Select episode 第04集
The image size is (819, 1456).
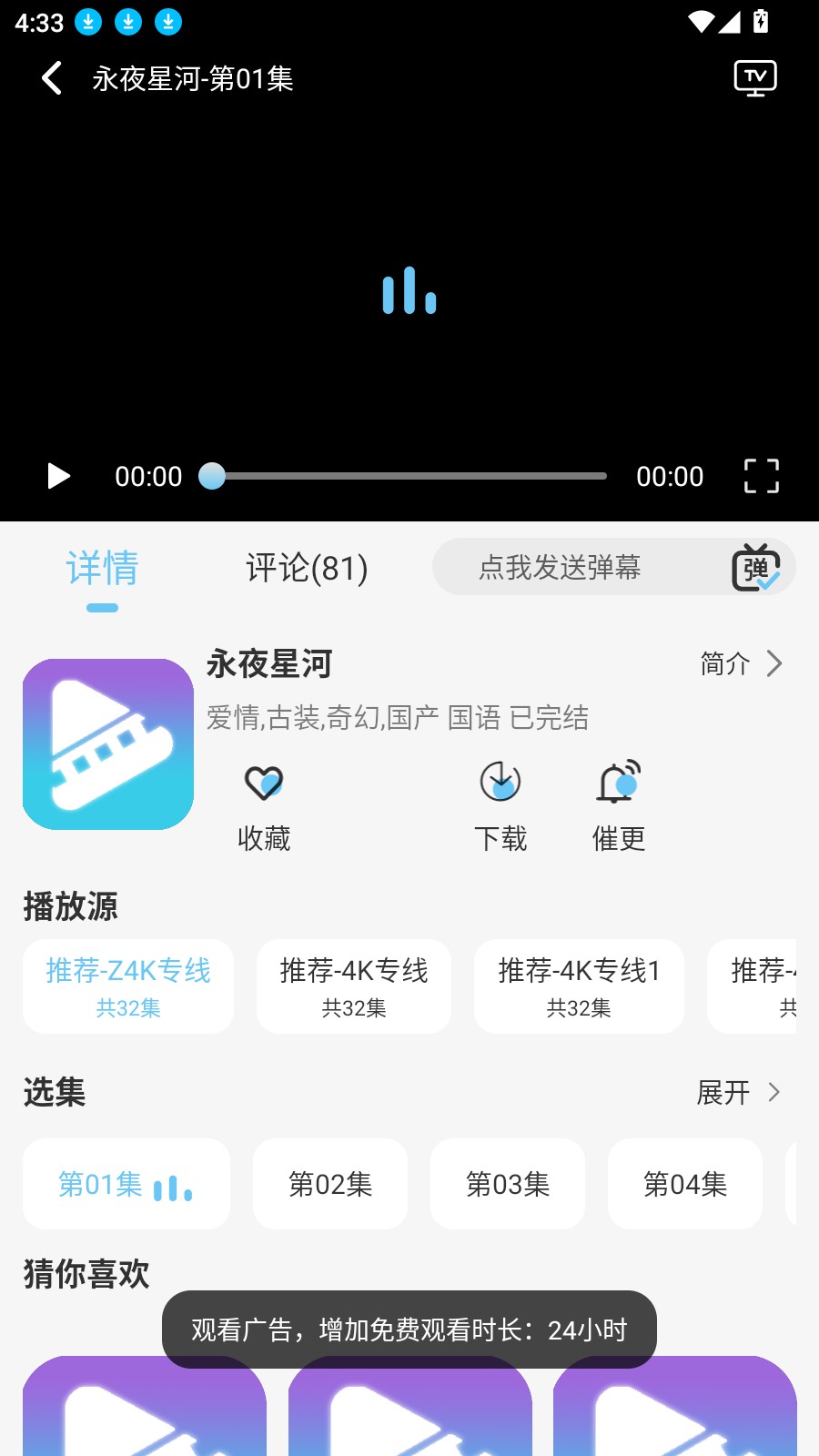pyautogui.click(x=684, y=1184)
